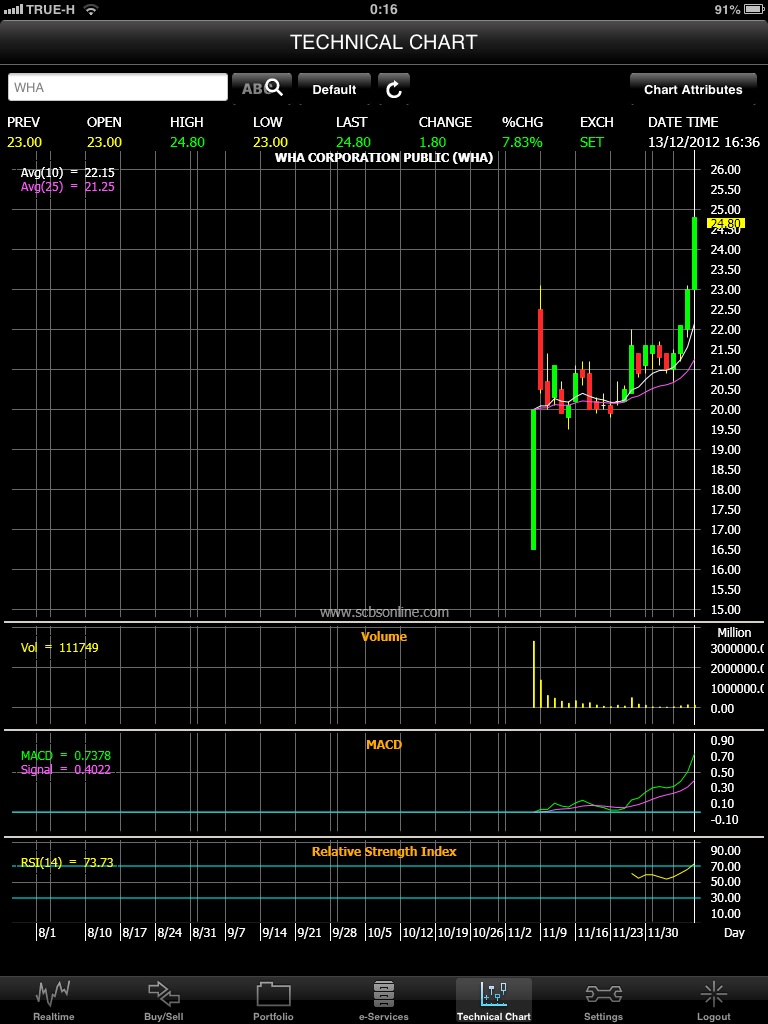Search symbol with the AB magnifier button
The image size is (768, 1024).
[x=262, y=88]
